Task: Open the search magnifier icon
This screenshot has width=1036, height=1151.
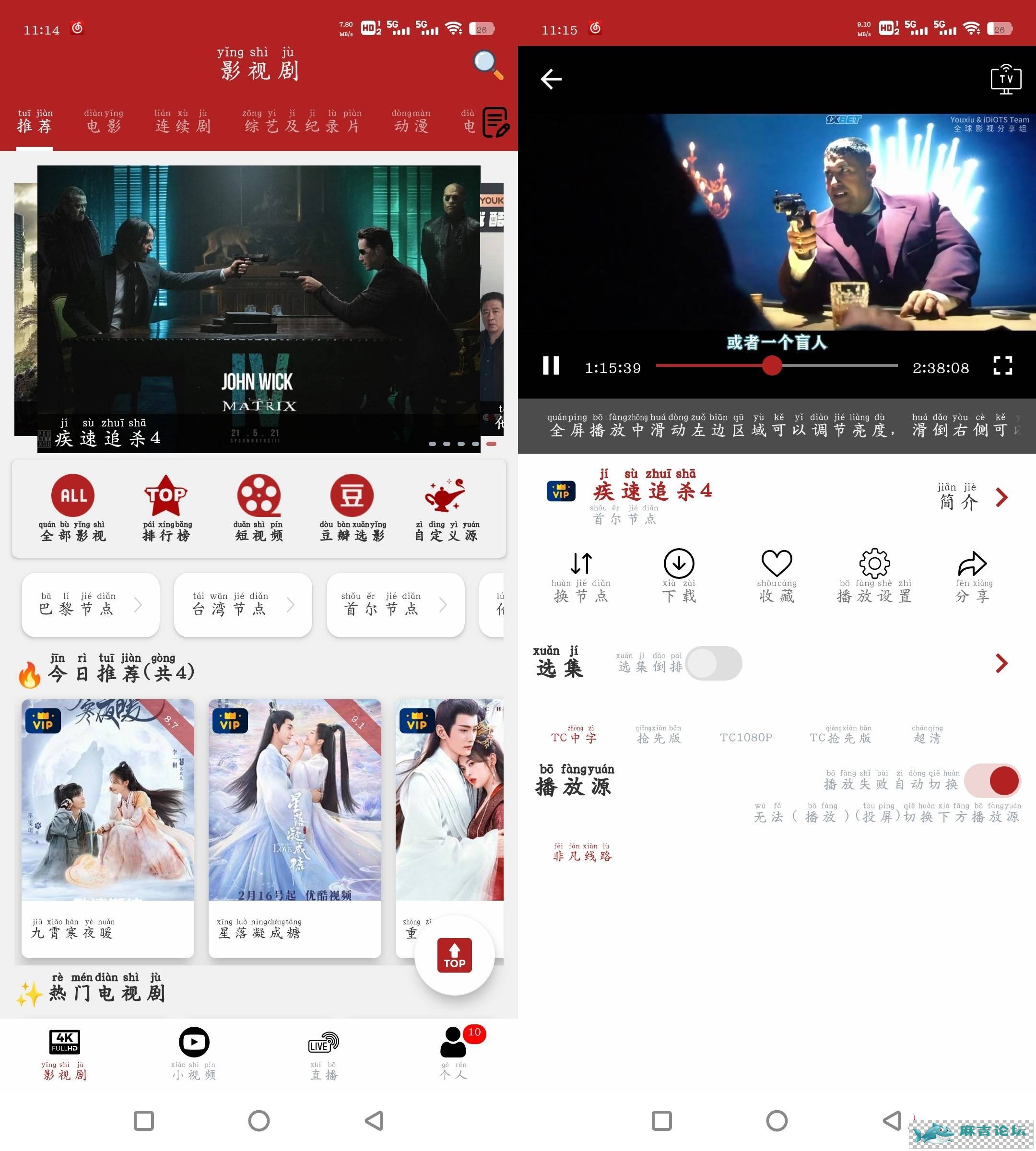Action: pos(487,64)
